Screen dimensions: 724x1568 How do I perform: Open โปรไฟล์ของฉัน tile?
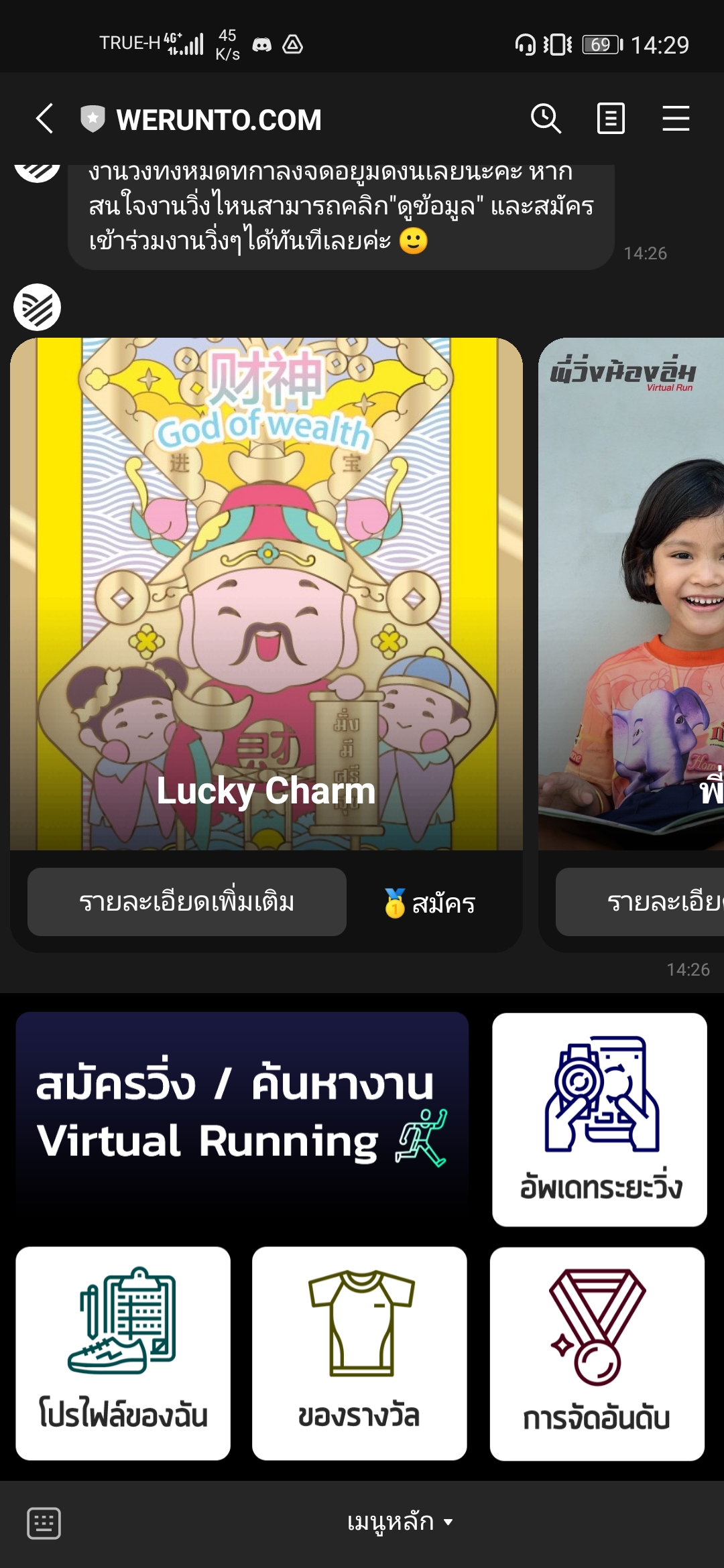[x=123, y=1354]
